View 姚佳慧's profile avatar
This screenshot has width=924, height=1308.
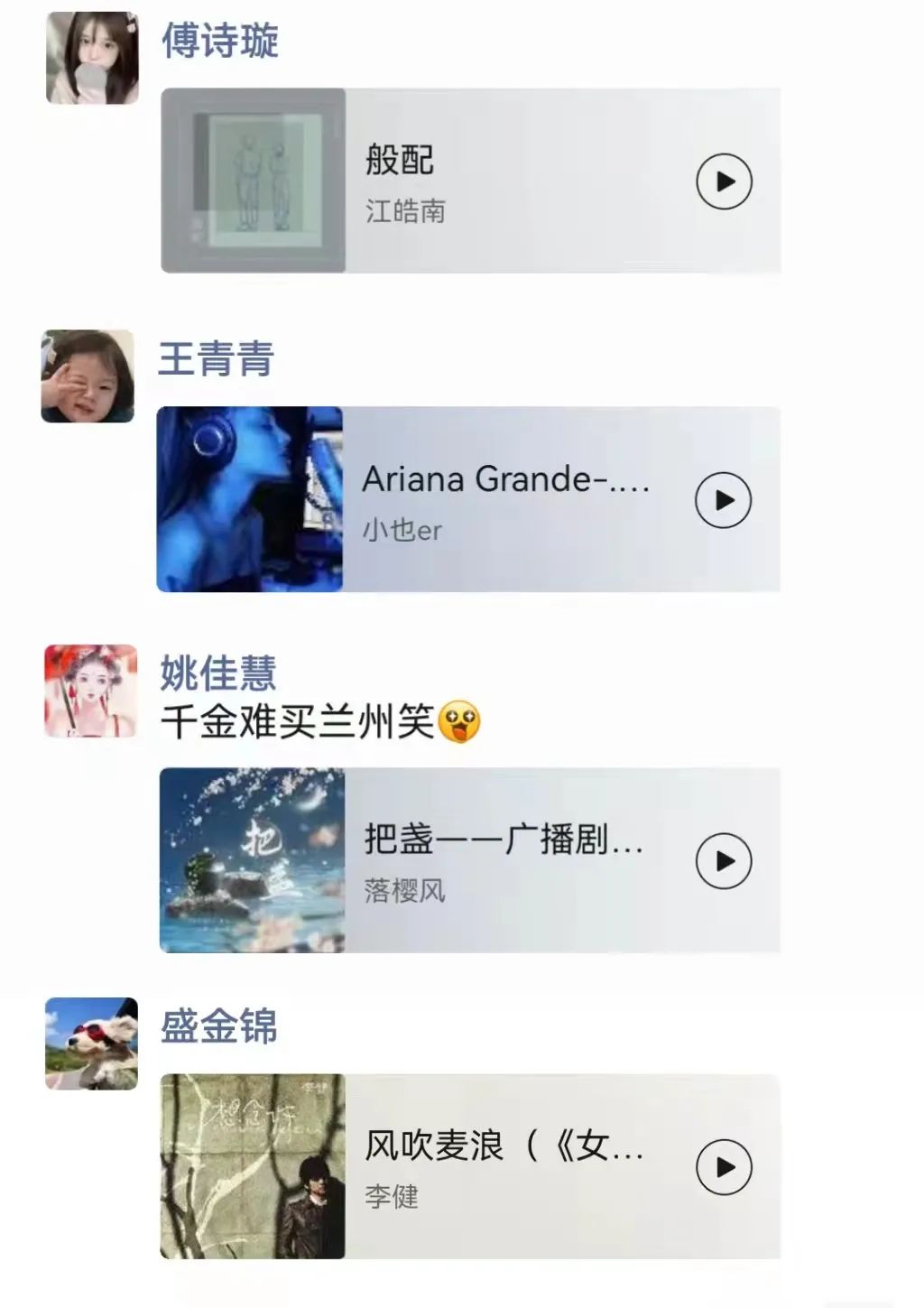point(91,691)
